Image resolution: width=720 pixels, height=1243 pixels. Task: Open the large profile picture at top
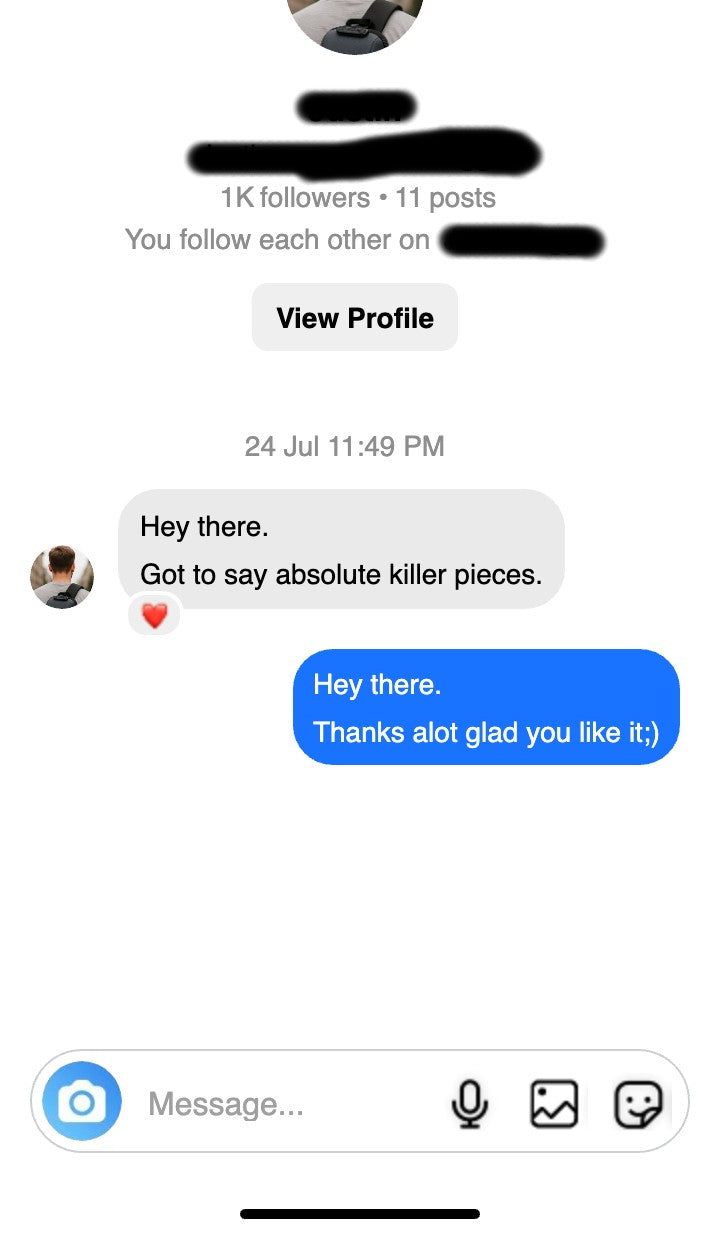pos(355,20)
